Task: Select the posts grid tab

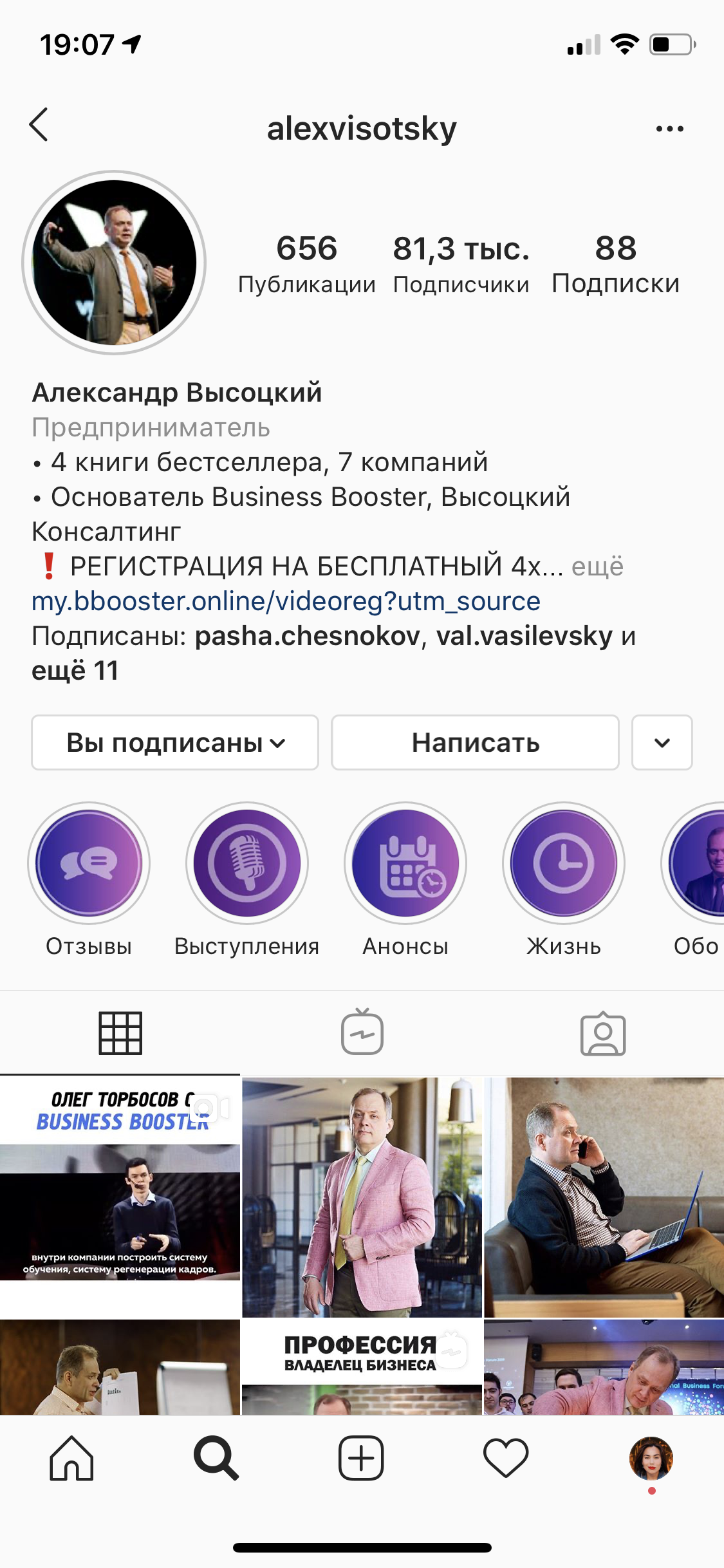Action: coord(120,1032)
